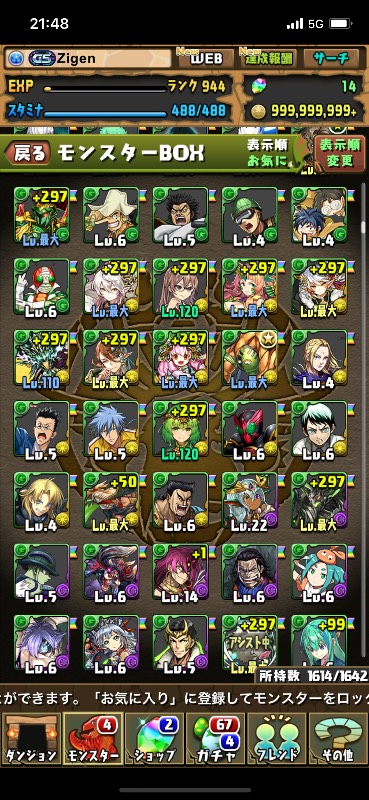Switch to the ショップ tab
This screenshot has height=800, width=369.
(x=154, y=739)
